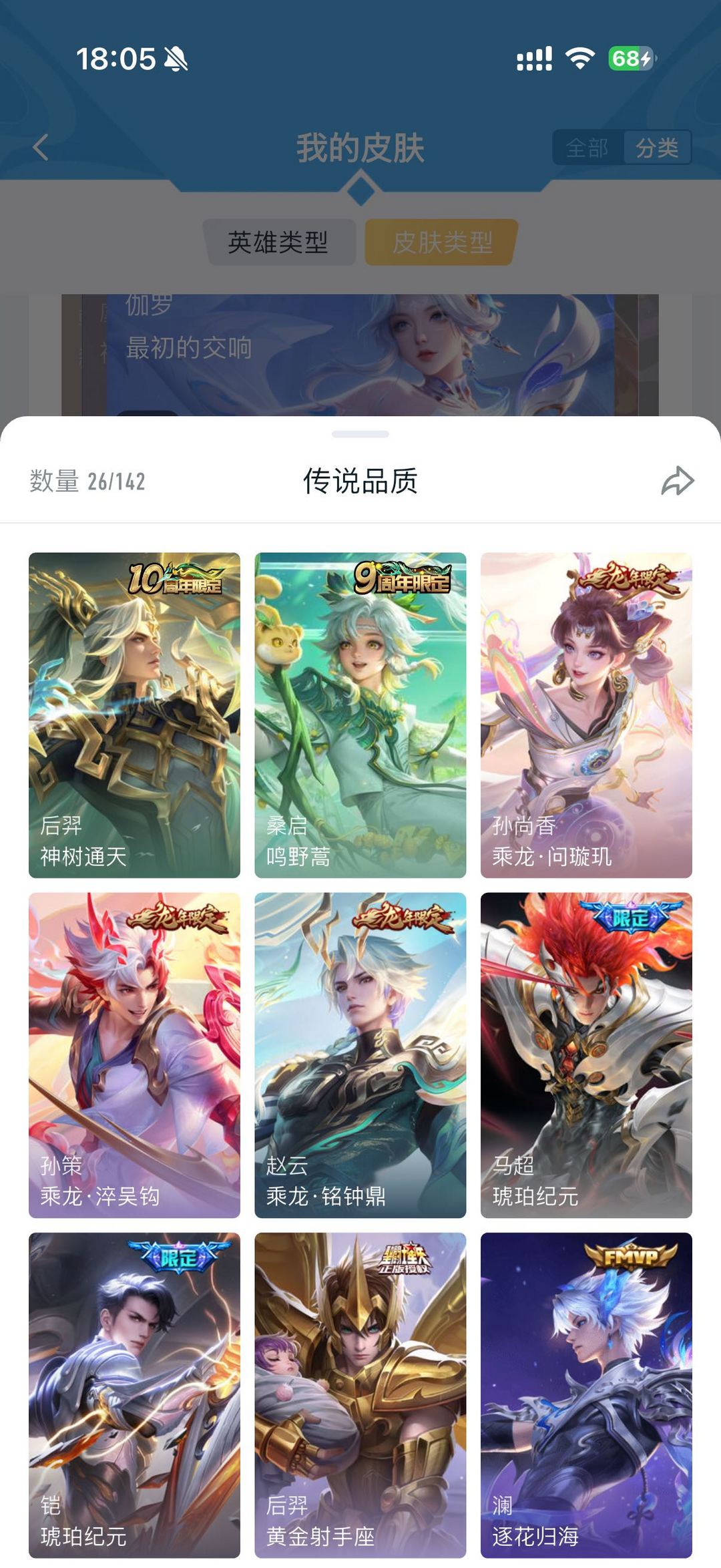Open 马超 琥珀纪元 skin card
721x1568 pixels.
point(586,1055)
